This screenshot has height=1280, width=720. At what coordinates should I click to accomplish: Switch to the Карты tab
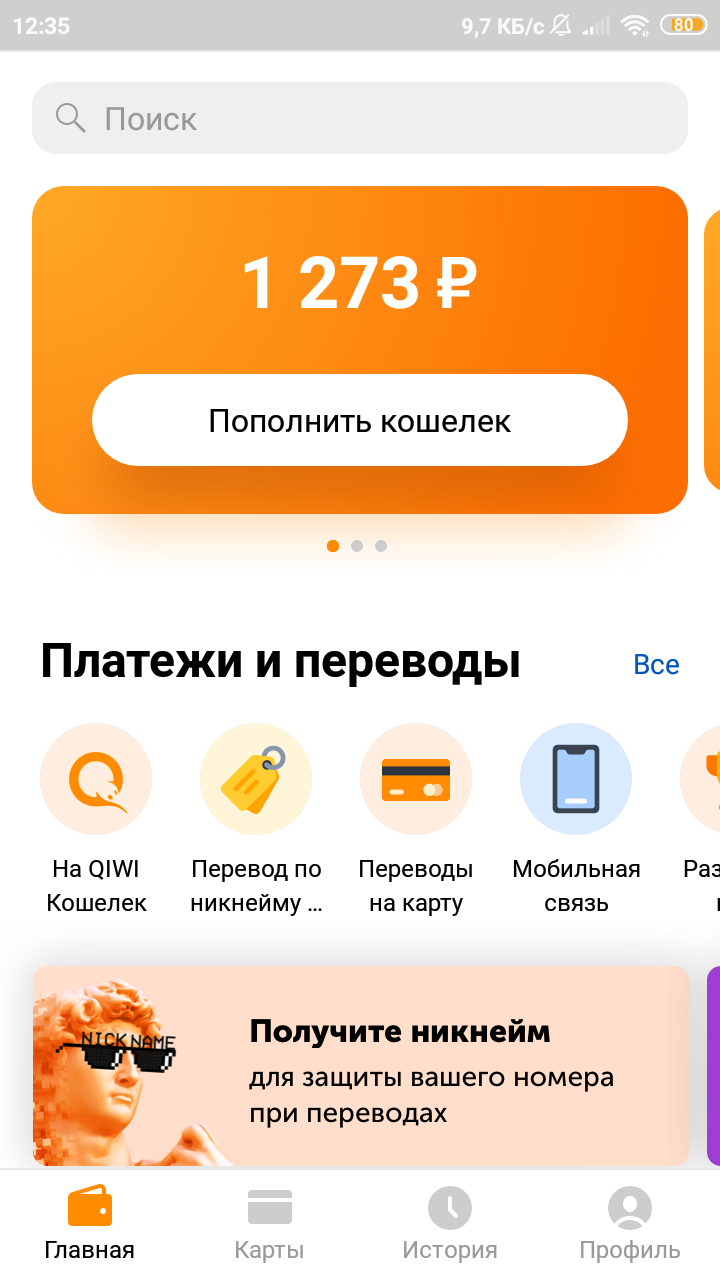pos(269,1224)
